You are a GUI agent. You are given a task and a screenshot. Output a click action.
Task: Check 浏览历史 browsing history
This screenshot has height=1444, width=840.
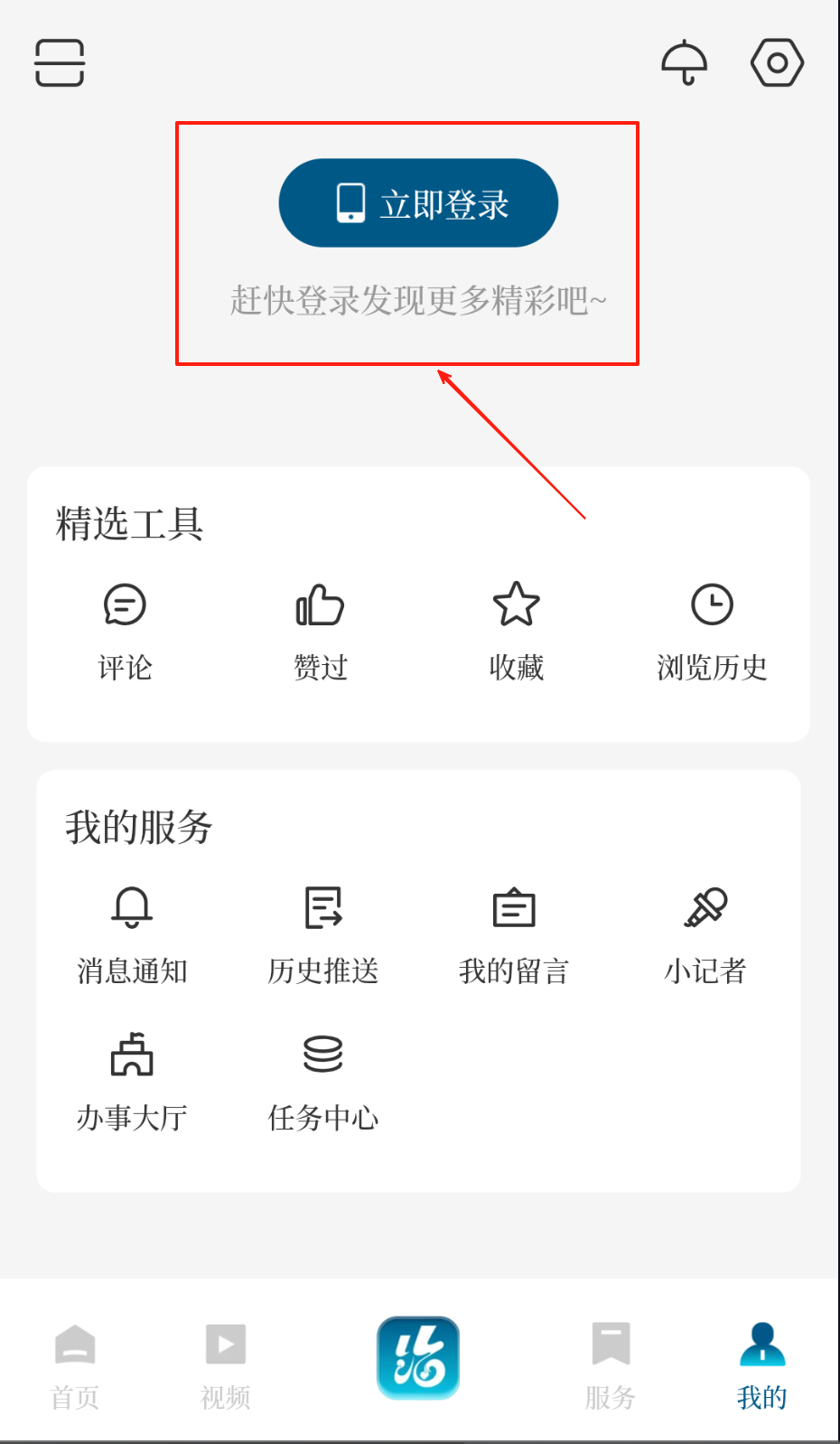pyautogui.click(x=712, y=629)
